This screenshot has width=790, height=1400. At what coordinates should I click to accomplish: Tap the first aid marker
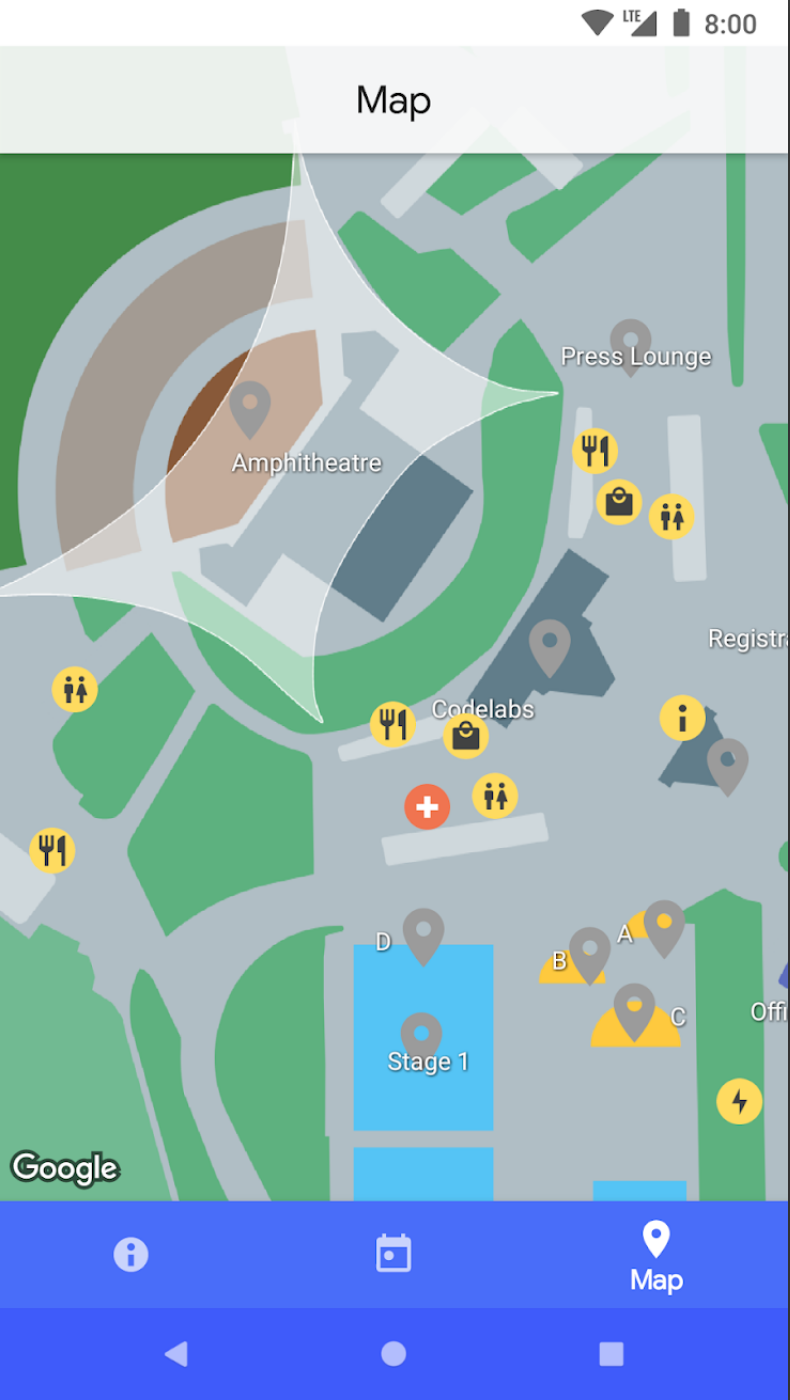point(427,807)
